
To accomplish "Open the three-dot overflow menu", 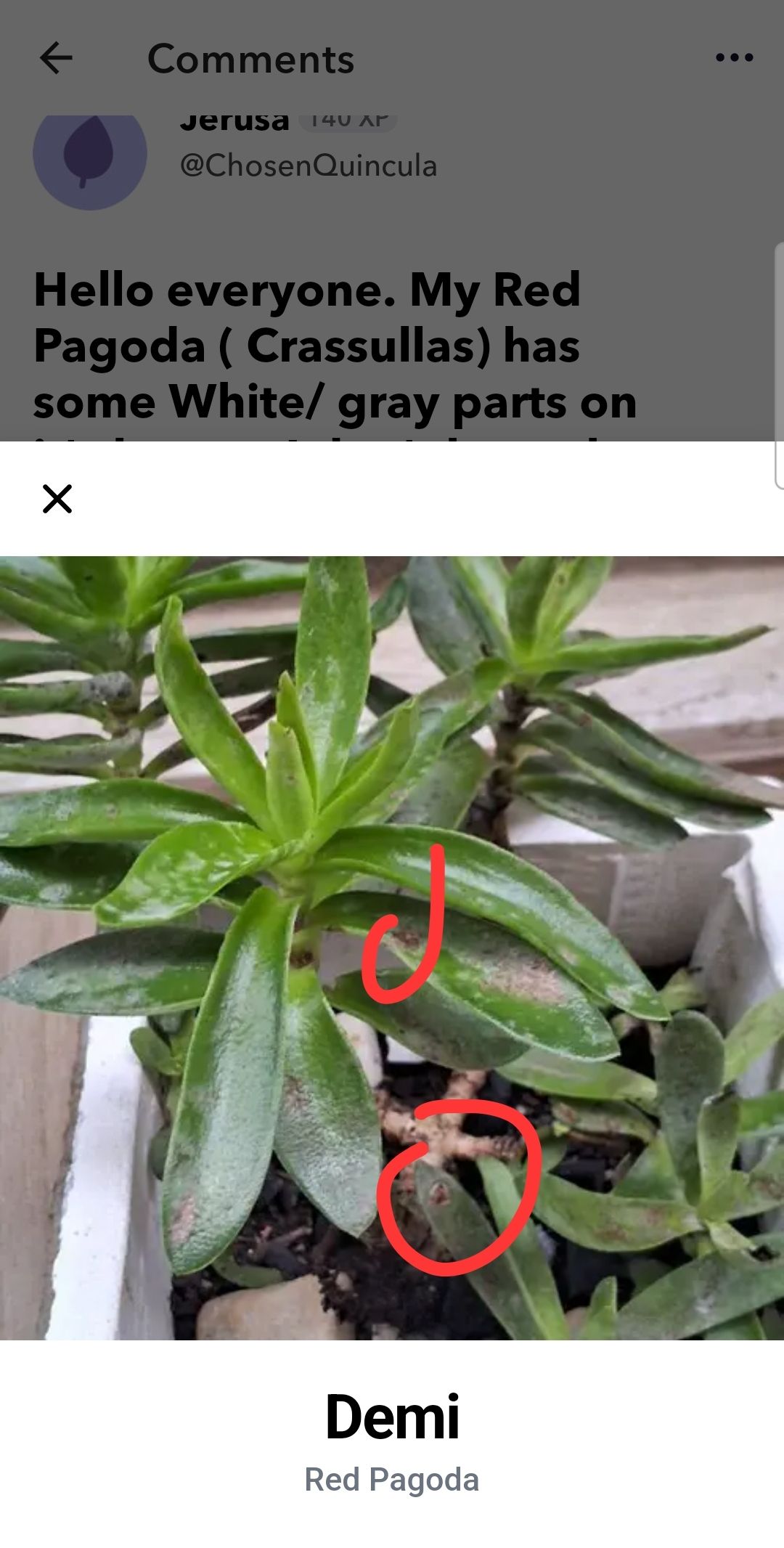I will coord(734,57).
